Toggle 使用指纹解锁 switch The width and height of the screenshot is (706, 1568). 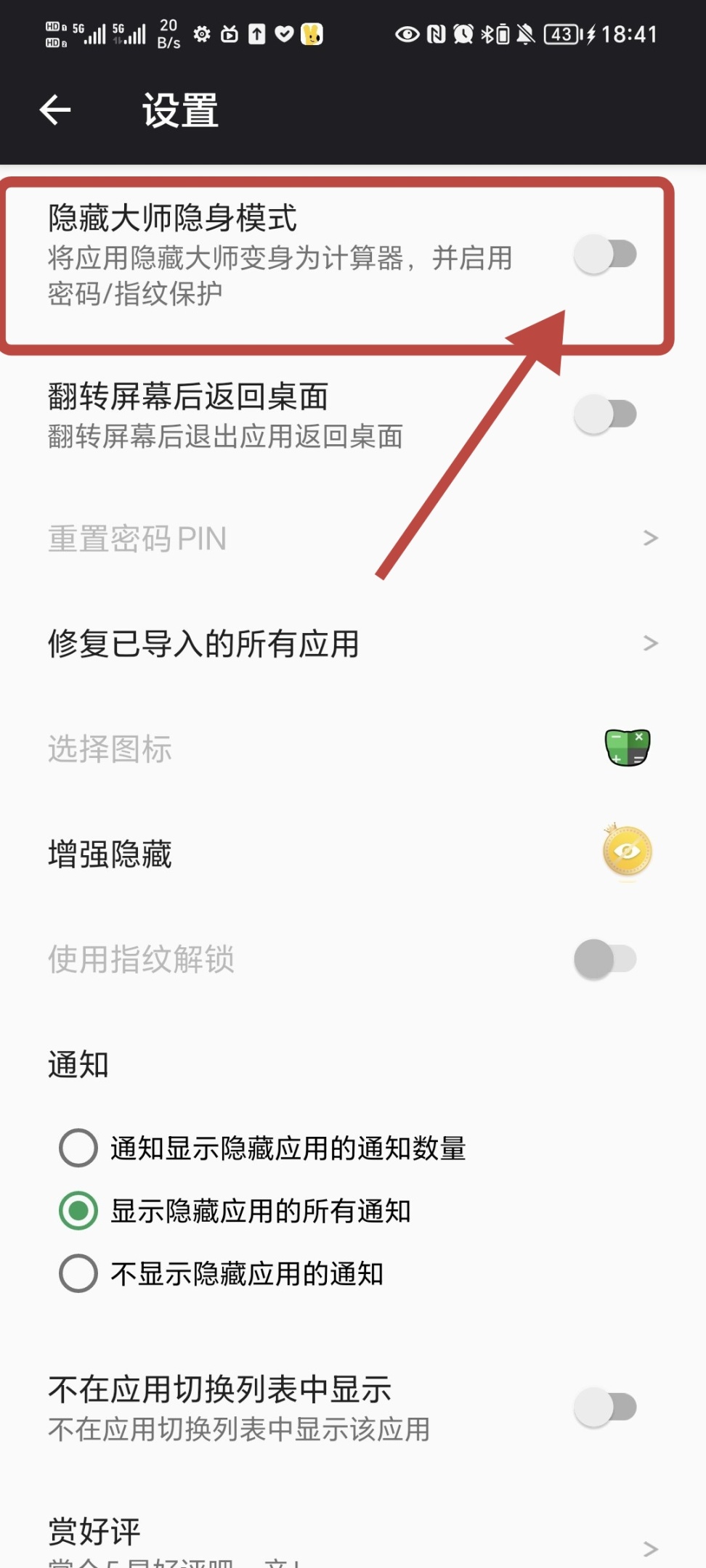605,959
